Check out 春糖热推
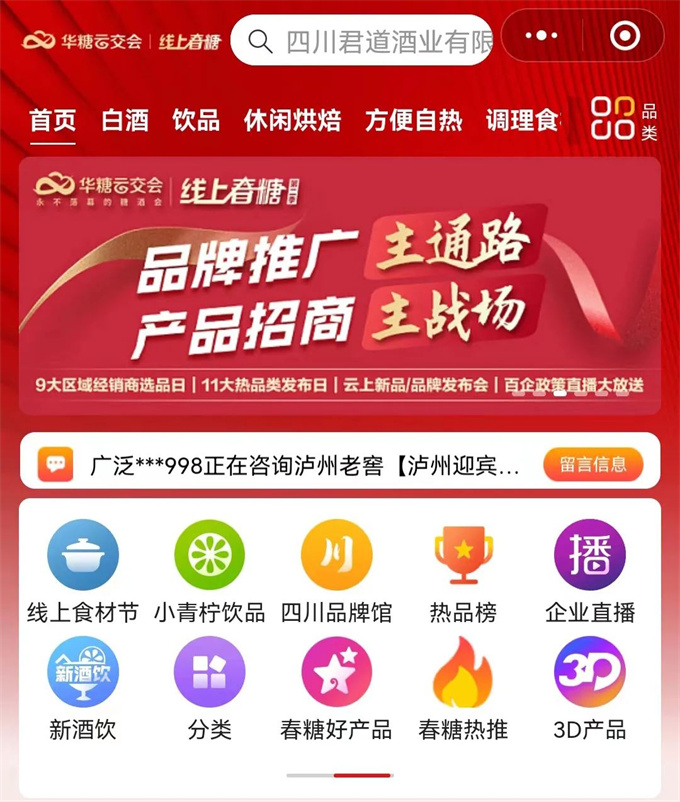 coord(463,689)
